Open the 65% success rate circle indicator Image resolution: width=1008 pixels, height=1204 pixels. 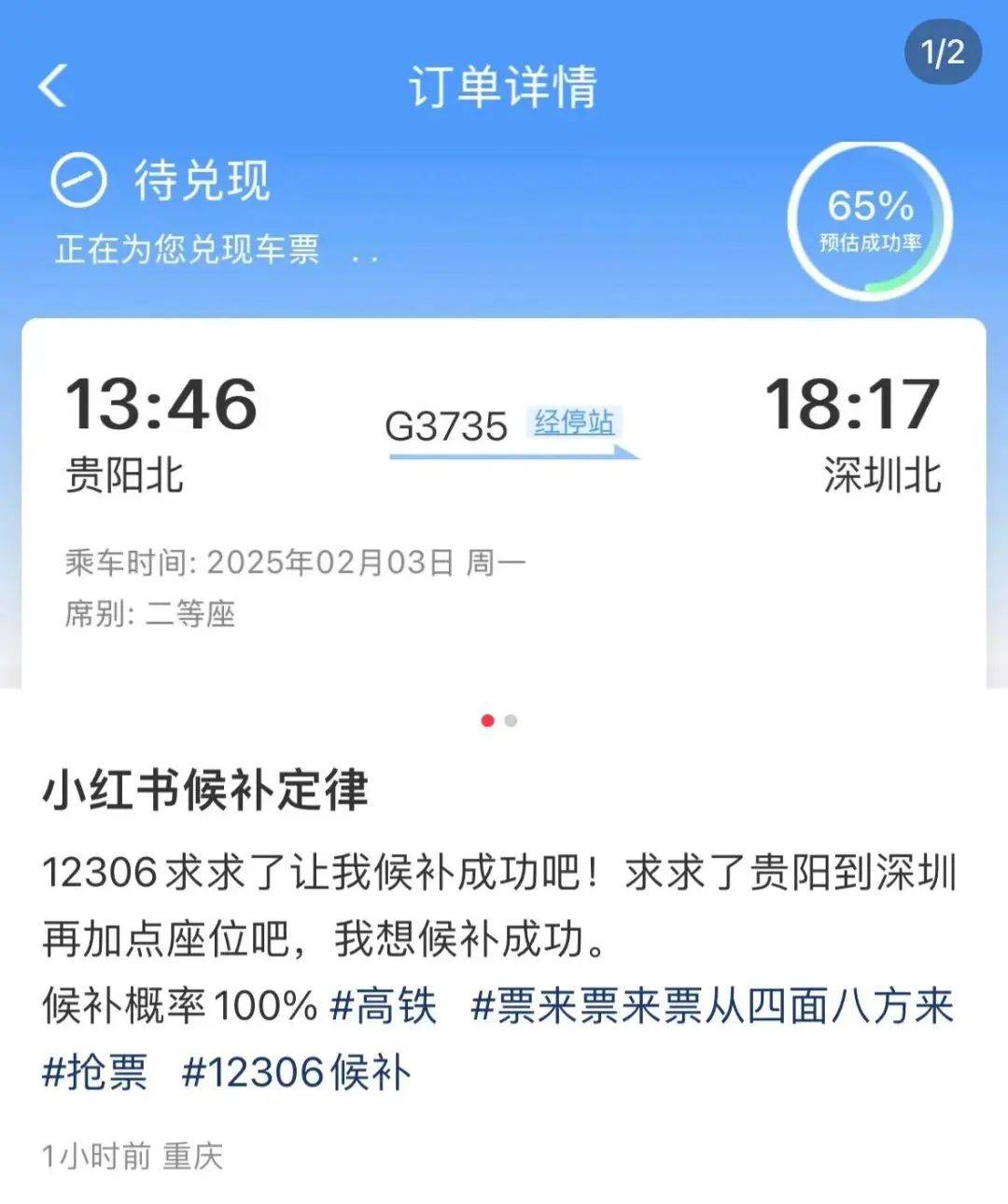pos(875,218)
